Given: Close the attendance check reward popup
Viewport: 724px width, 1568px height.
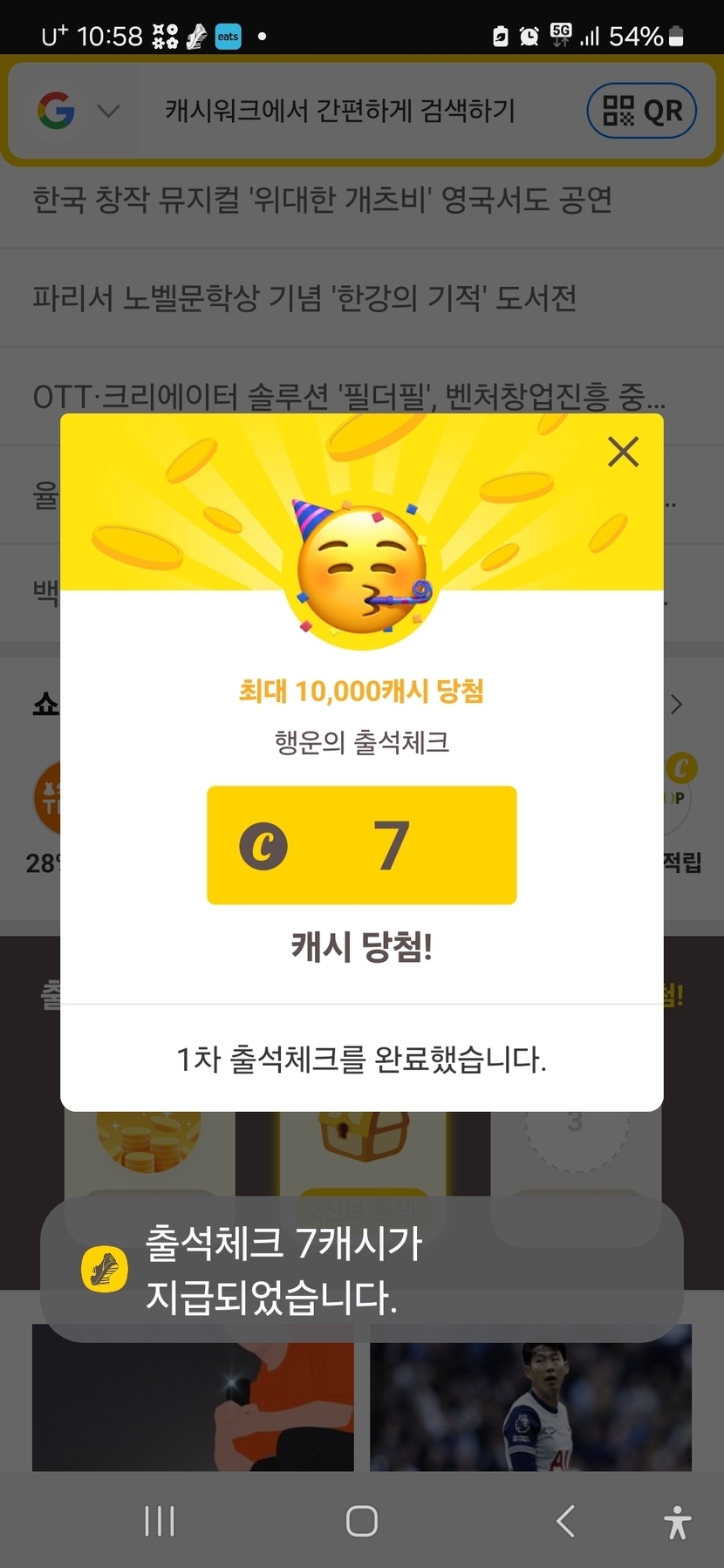Looking at the screenshot, I should click(623, 452).
